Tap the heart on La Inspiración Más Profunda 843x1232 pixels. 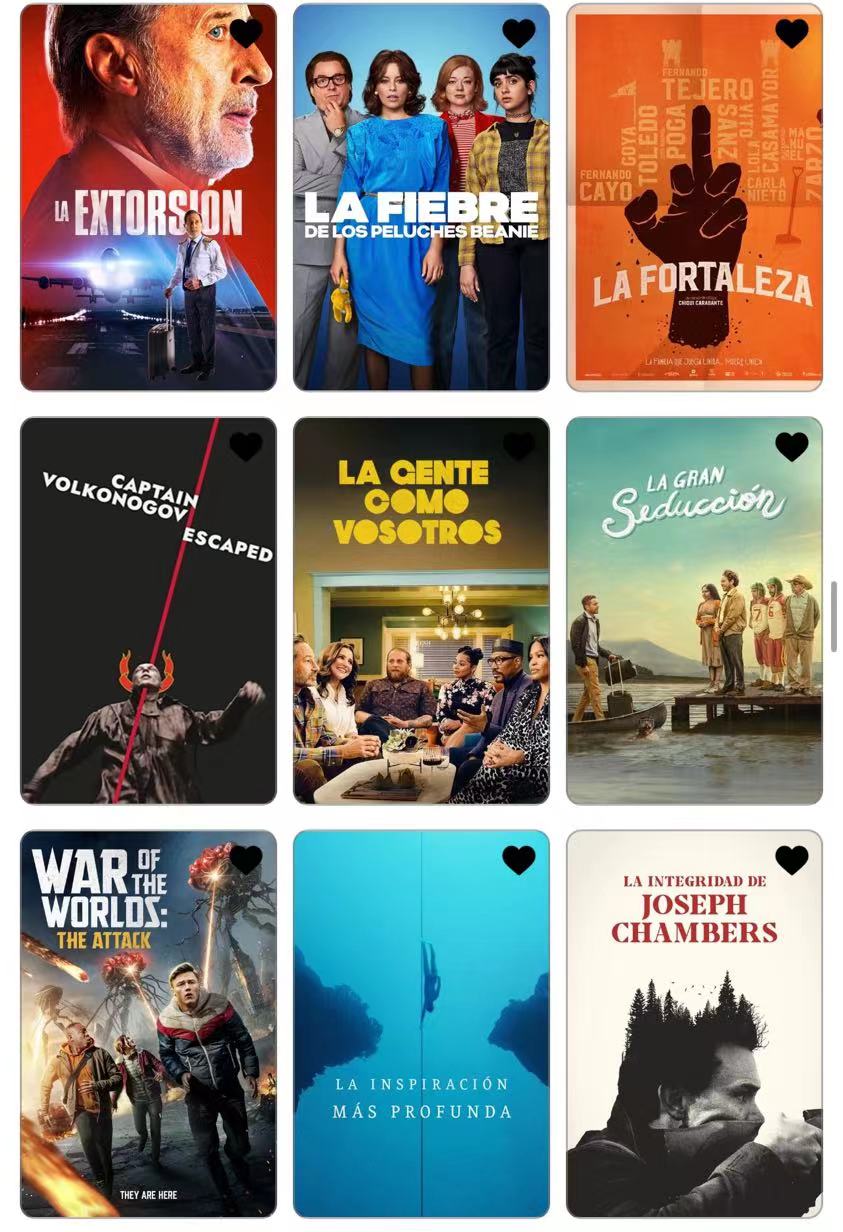[x=519, y=860]
